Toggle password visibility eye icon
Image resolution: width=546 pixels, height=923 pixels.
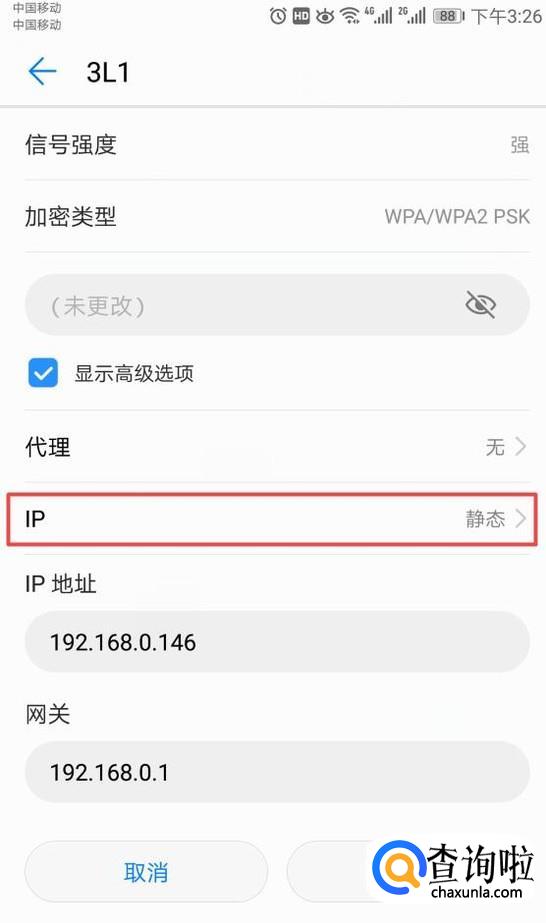[x=480, y=304]
